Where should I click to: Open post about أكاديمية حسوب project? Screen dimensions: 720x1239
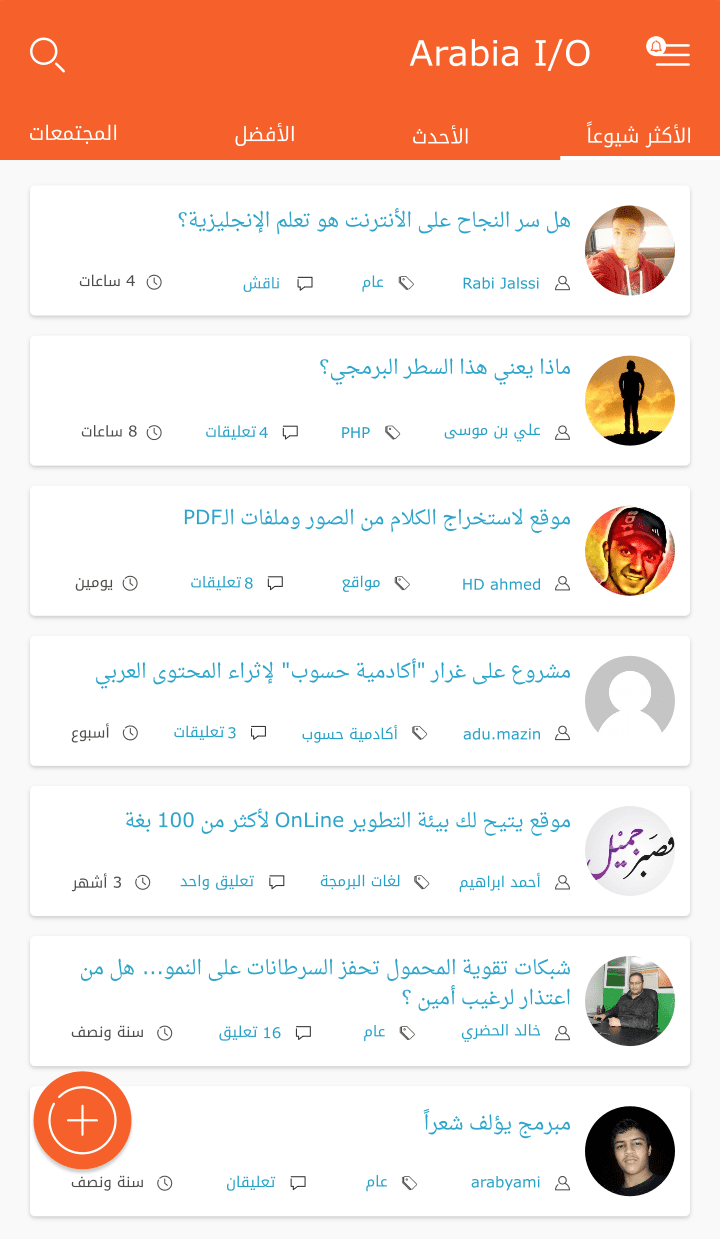point(333,671)
